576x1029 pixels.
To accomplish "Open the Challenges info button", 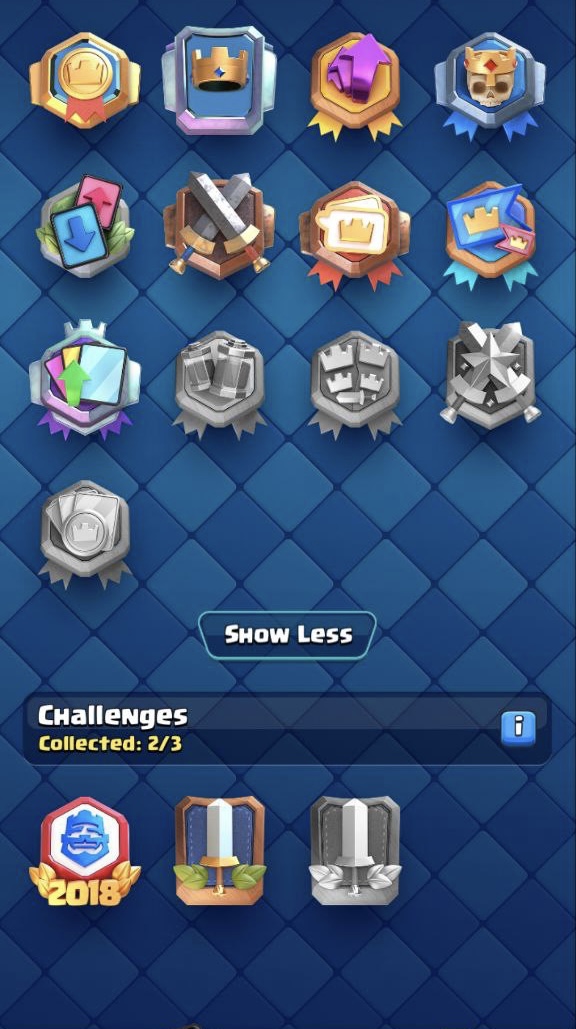I will coord(518,728).
